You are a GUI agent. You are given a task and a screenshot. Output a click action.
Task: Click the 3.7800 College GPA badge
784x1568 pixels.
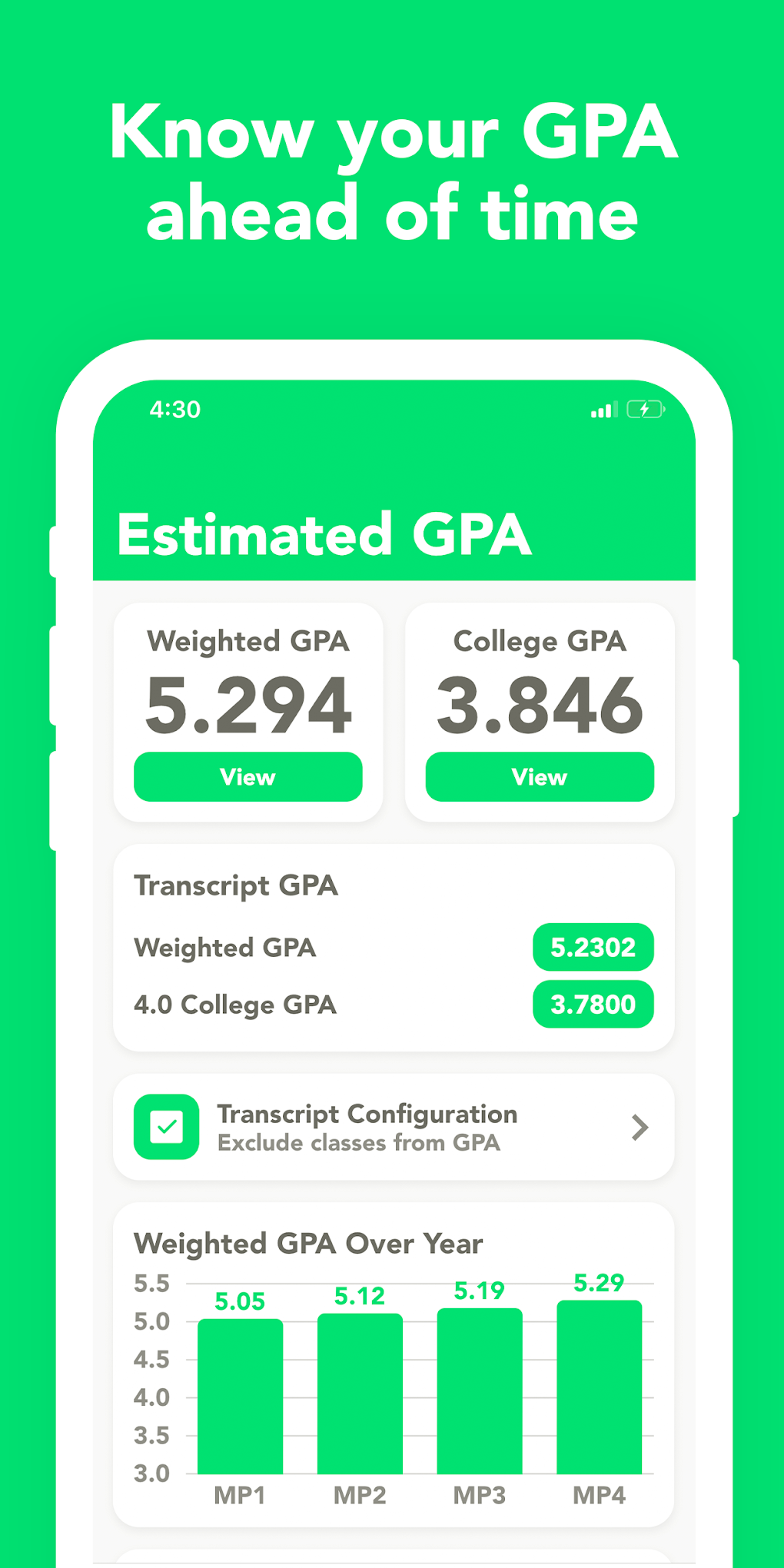[593, 1005]
